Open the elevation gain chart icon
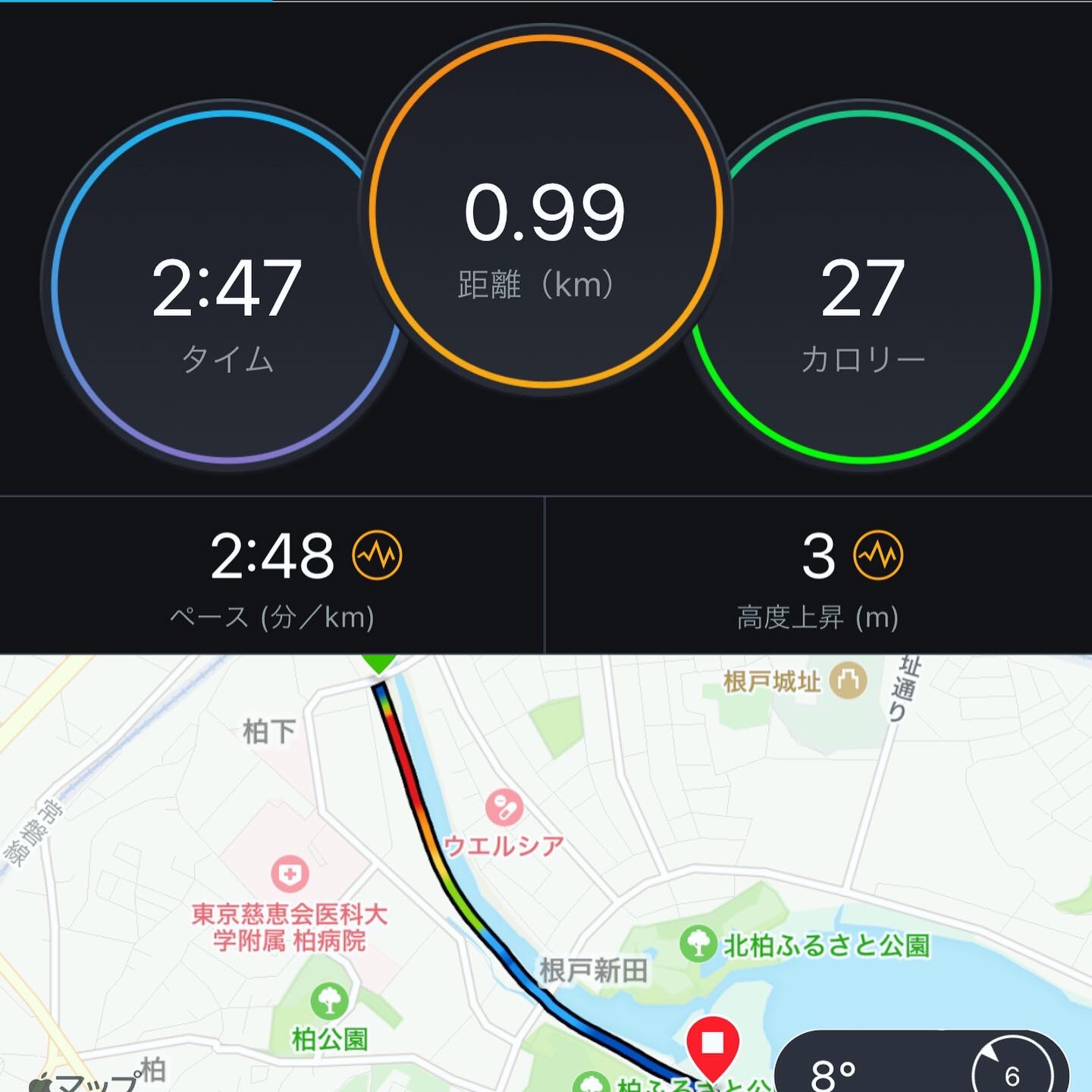Image resolution: width=1092 pixels, height=1092 pixels. (878, 556)
